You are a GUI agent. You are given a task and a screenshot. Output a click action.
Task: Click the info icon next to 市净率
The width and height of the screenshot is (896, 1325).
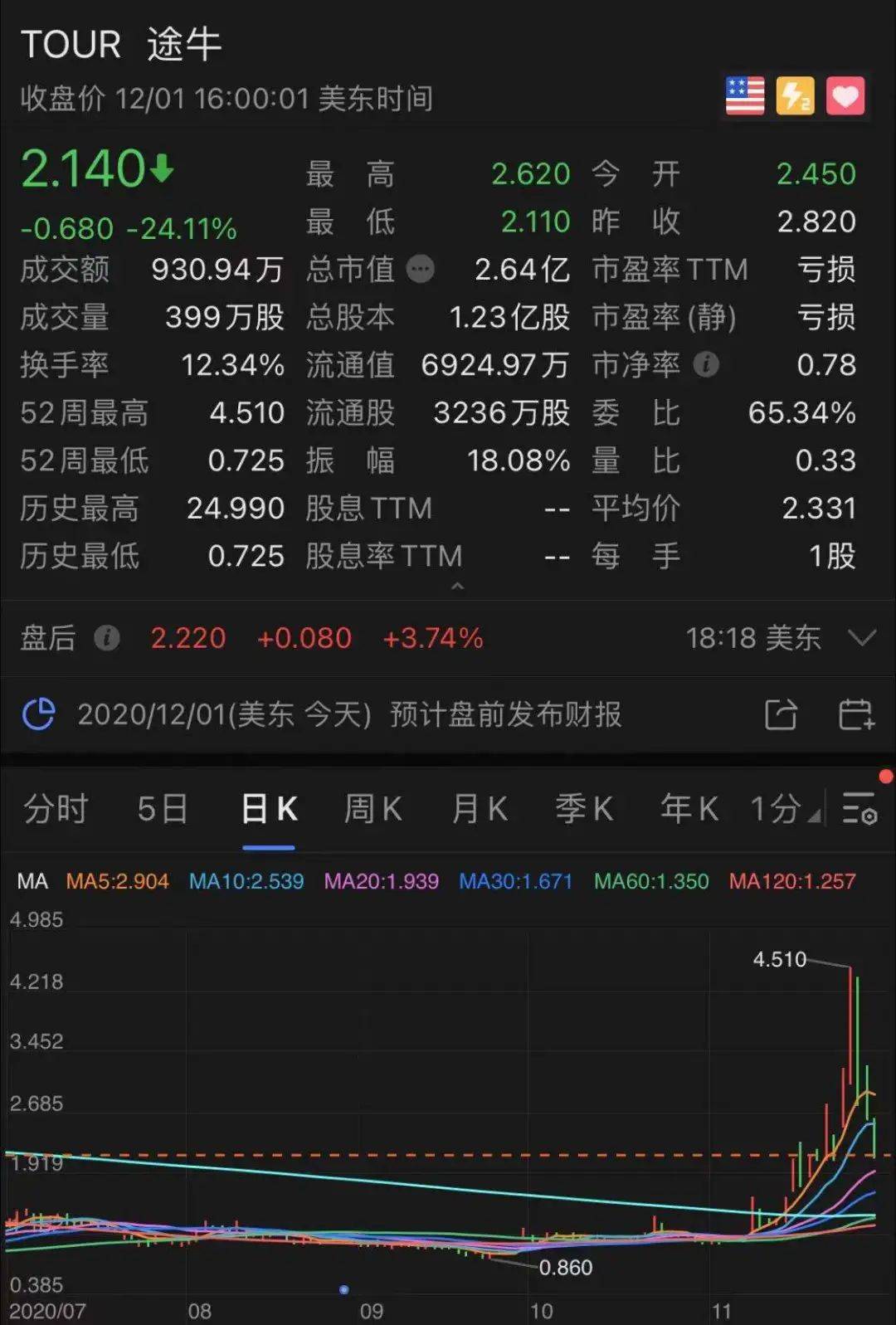click(x=706, y=364)
